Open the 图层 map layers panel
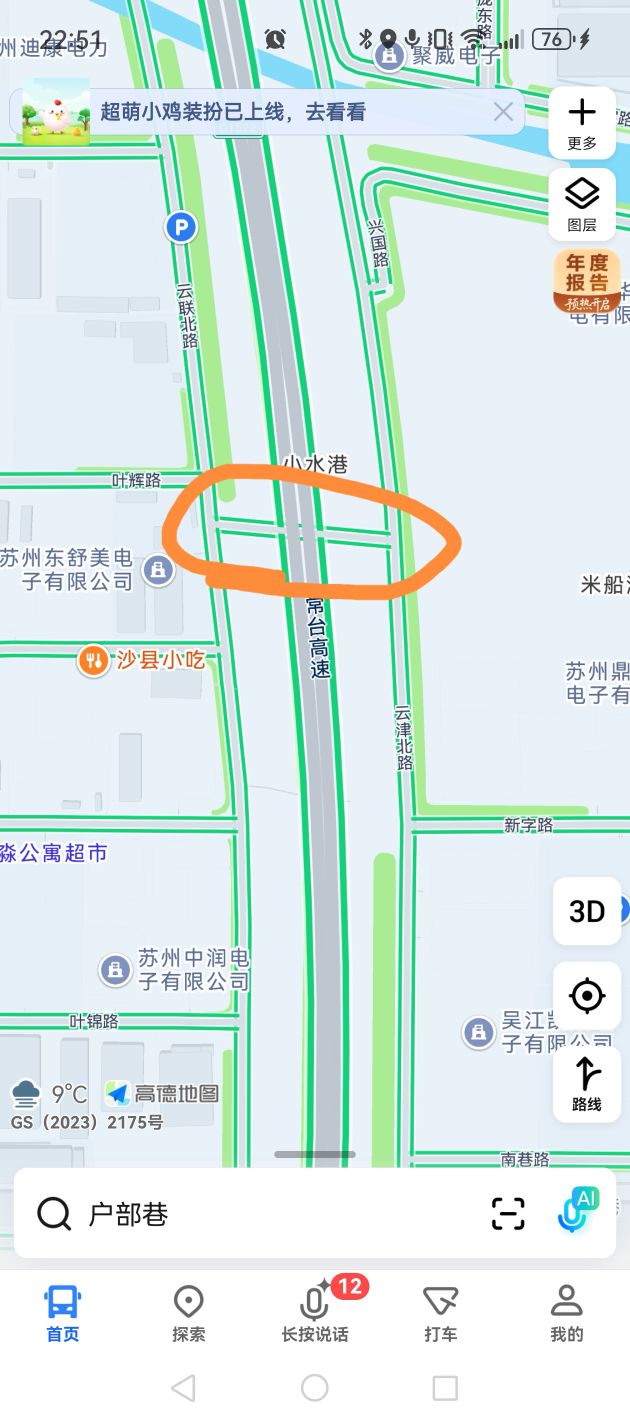This screenshot has width=630, height=1422. [582, 204]
